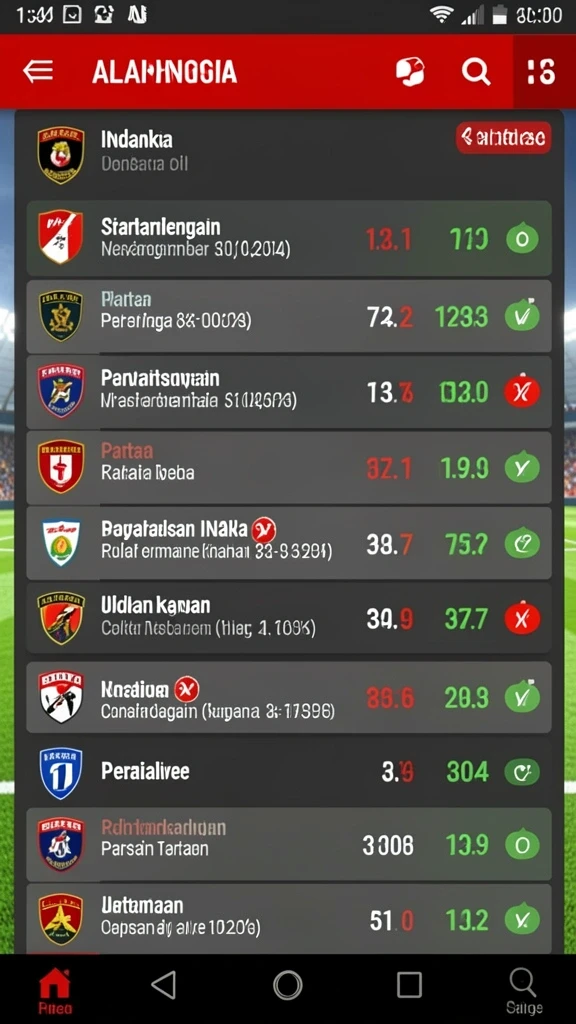The width and height of the screenshot is (576, 1024).
Task: Tap the system back triangle
Action: pos(164,984)
